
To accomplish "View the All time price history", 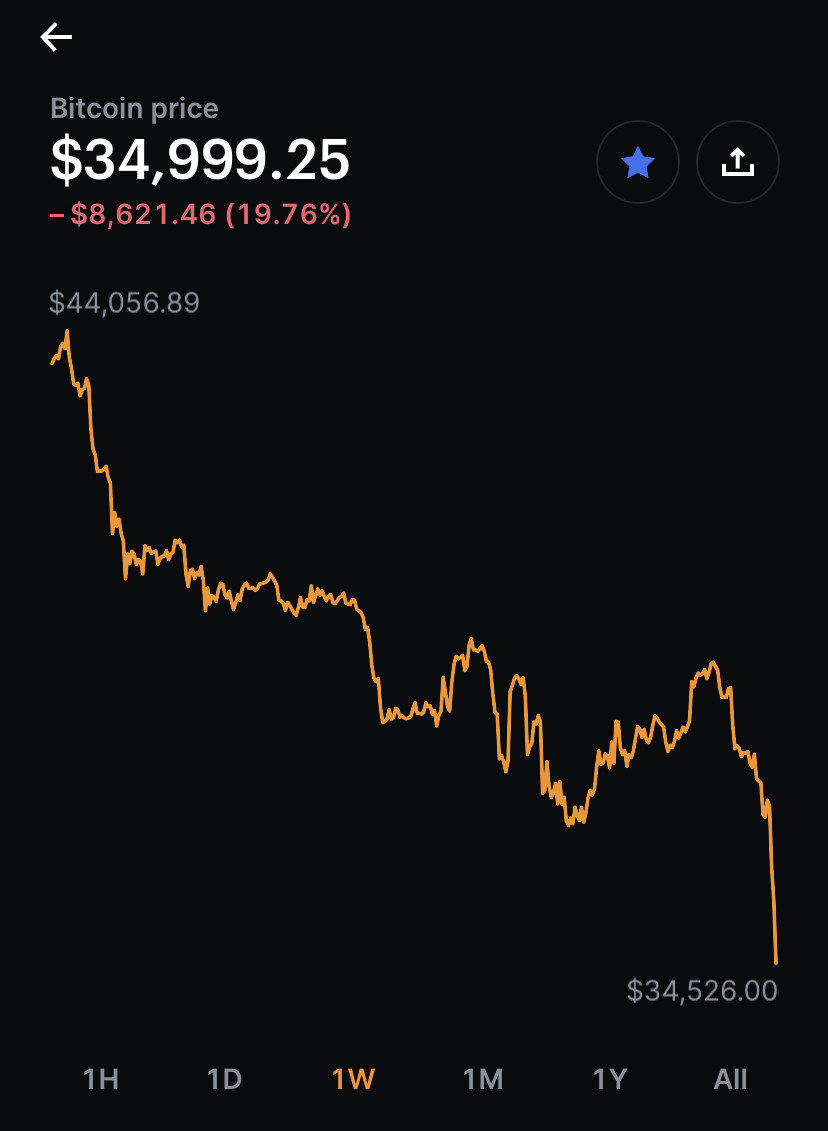I will click(731, 1079).
